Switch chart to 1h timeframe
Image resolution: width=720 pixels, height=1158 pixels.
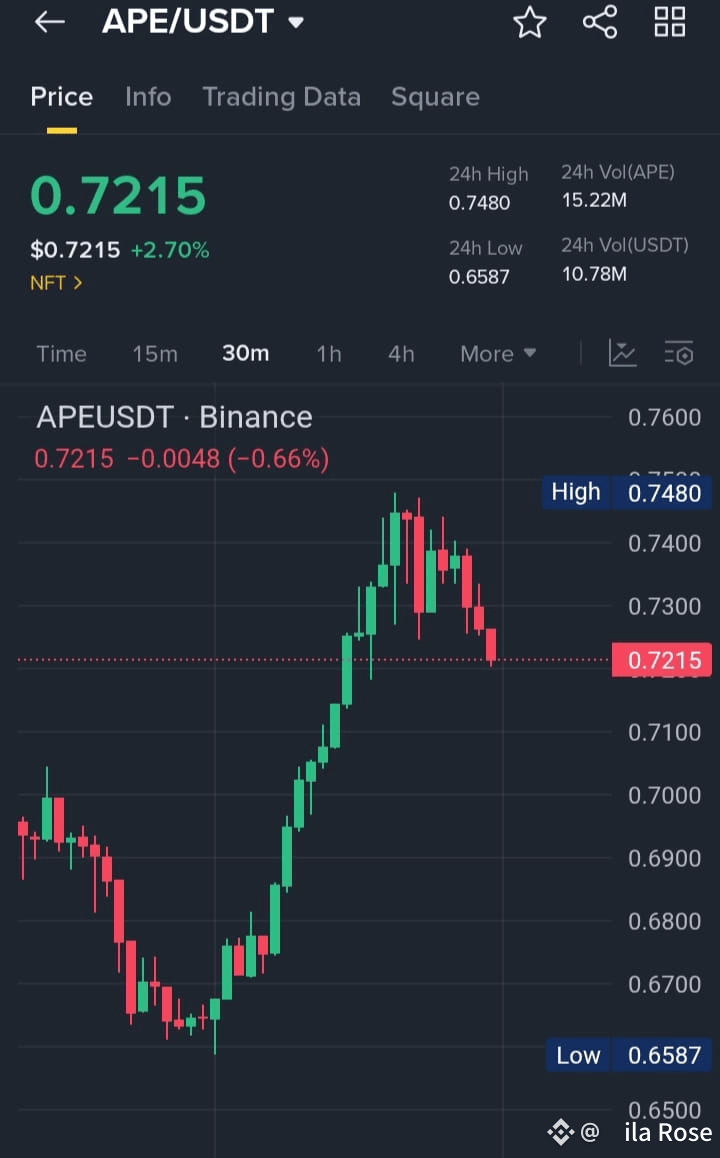[x=329, y=353]
